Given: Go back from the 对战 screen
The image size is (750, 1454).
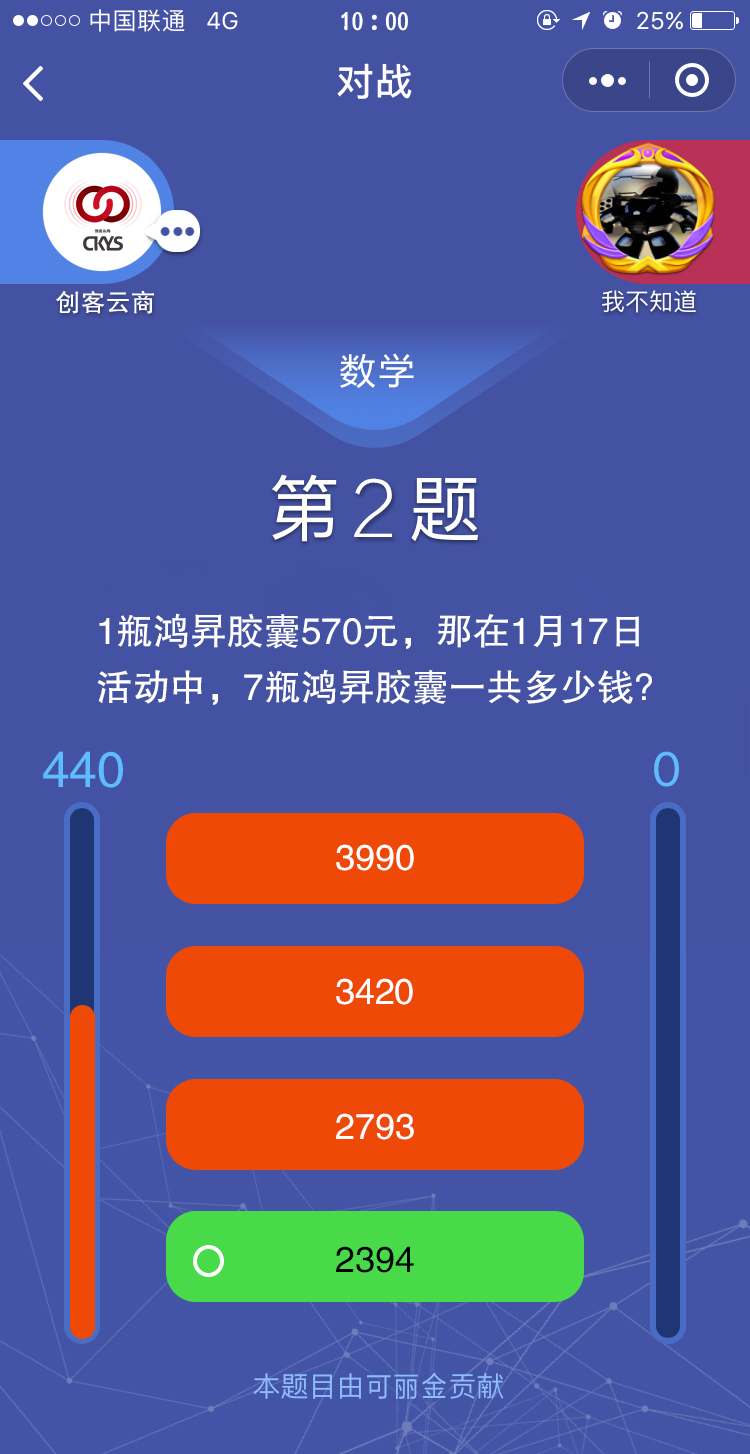Looking at the screenshot, I should tap(34, 83).
